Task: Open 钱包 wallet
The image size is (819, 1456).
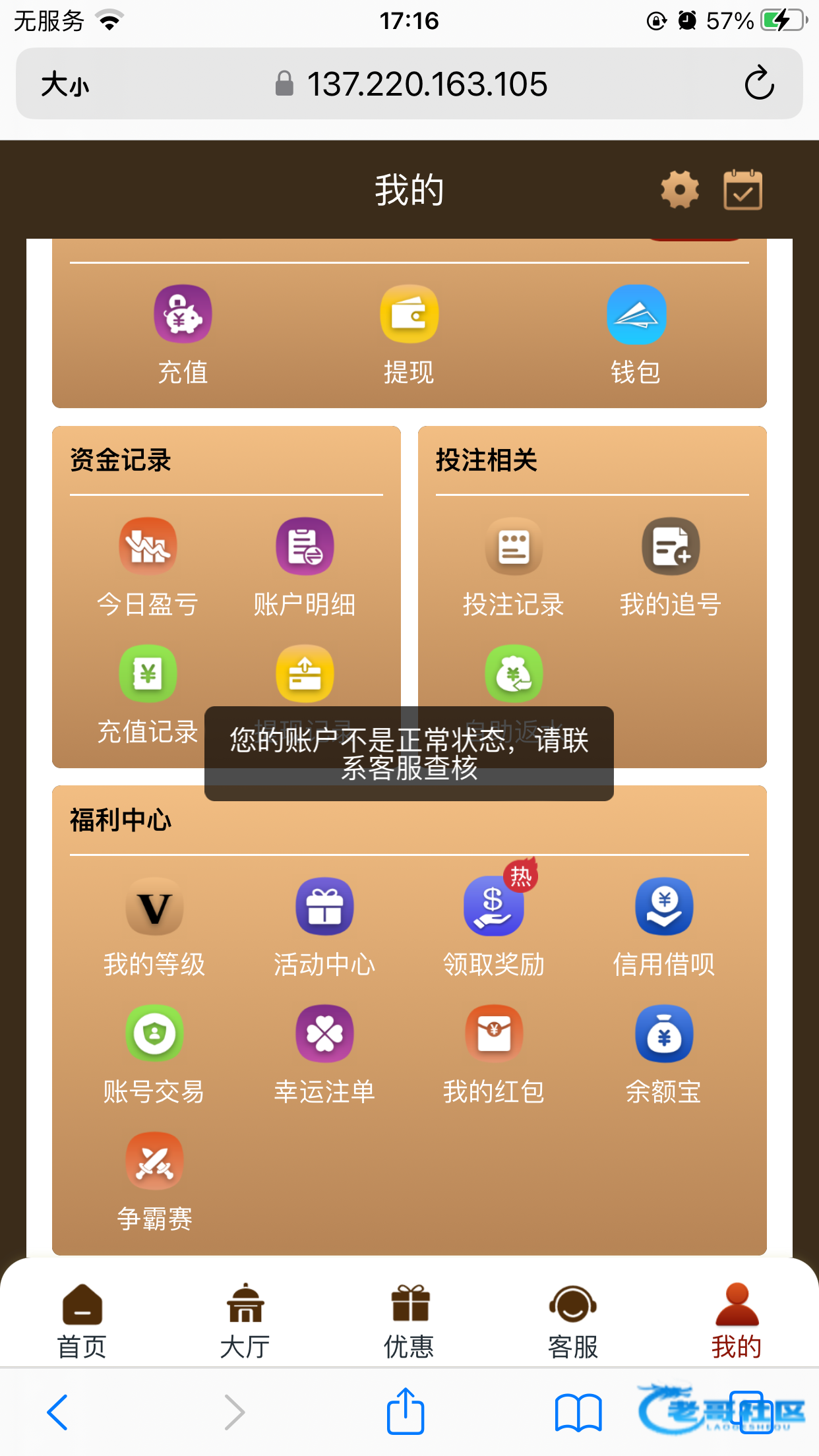Action: [636, 335]
